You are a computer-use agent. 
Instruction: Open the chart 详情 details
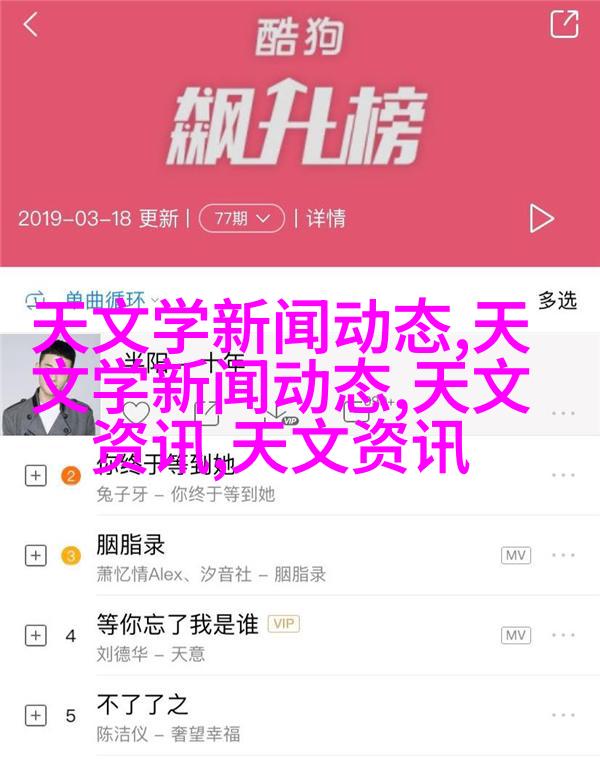coord(326,217)
